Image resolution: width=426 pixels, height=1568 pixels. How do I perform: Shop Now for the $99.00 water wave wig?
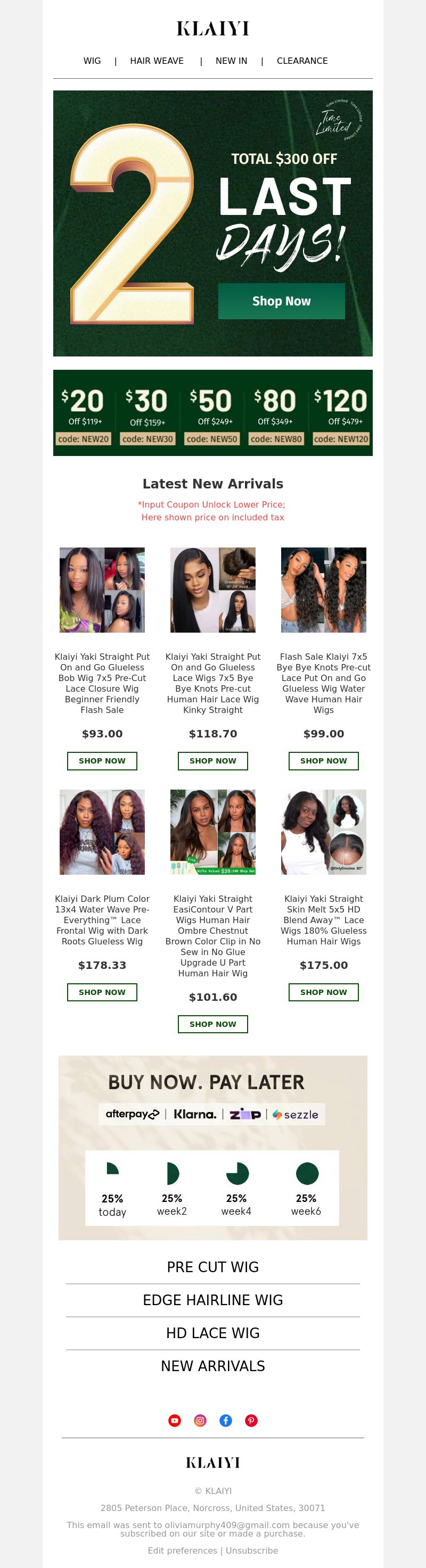pyautogui.click(x=323, y=760)
